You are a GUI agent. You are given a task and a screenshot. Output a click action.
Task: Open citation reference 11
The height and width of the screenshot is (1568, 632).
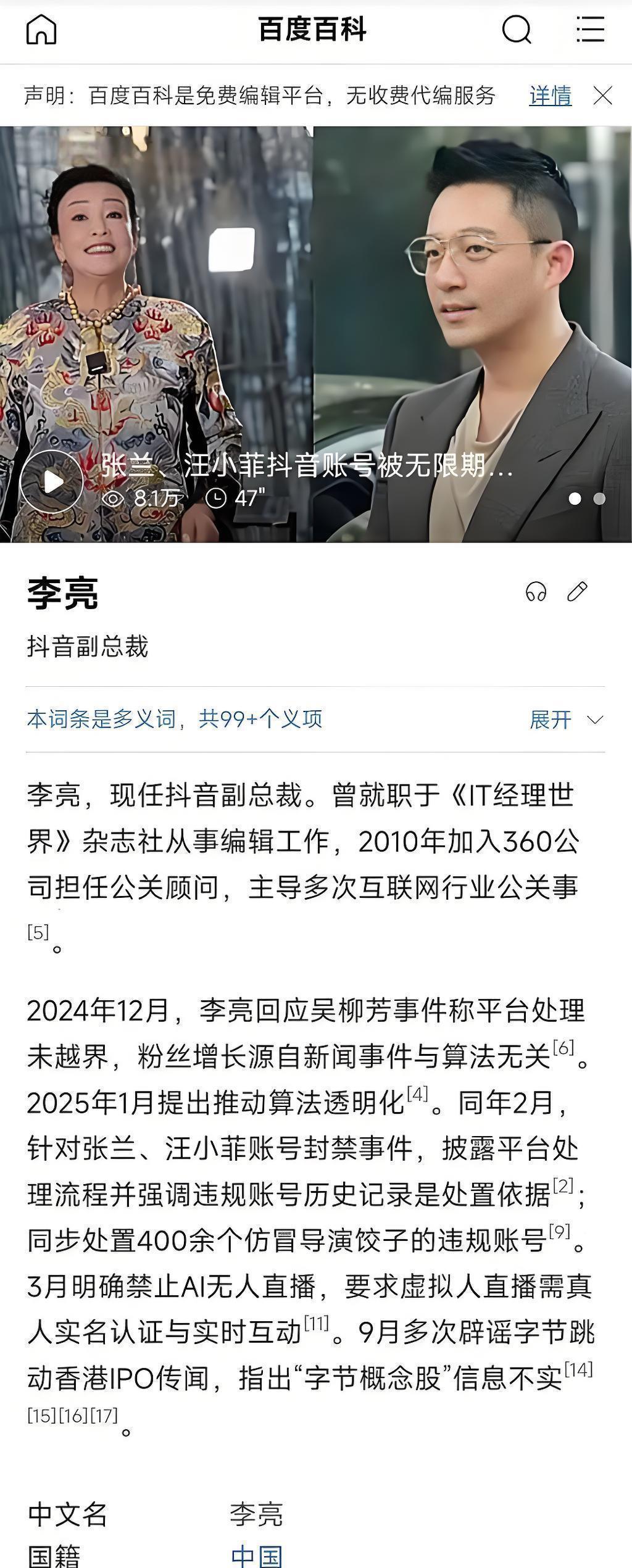tap(317, 1324)
